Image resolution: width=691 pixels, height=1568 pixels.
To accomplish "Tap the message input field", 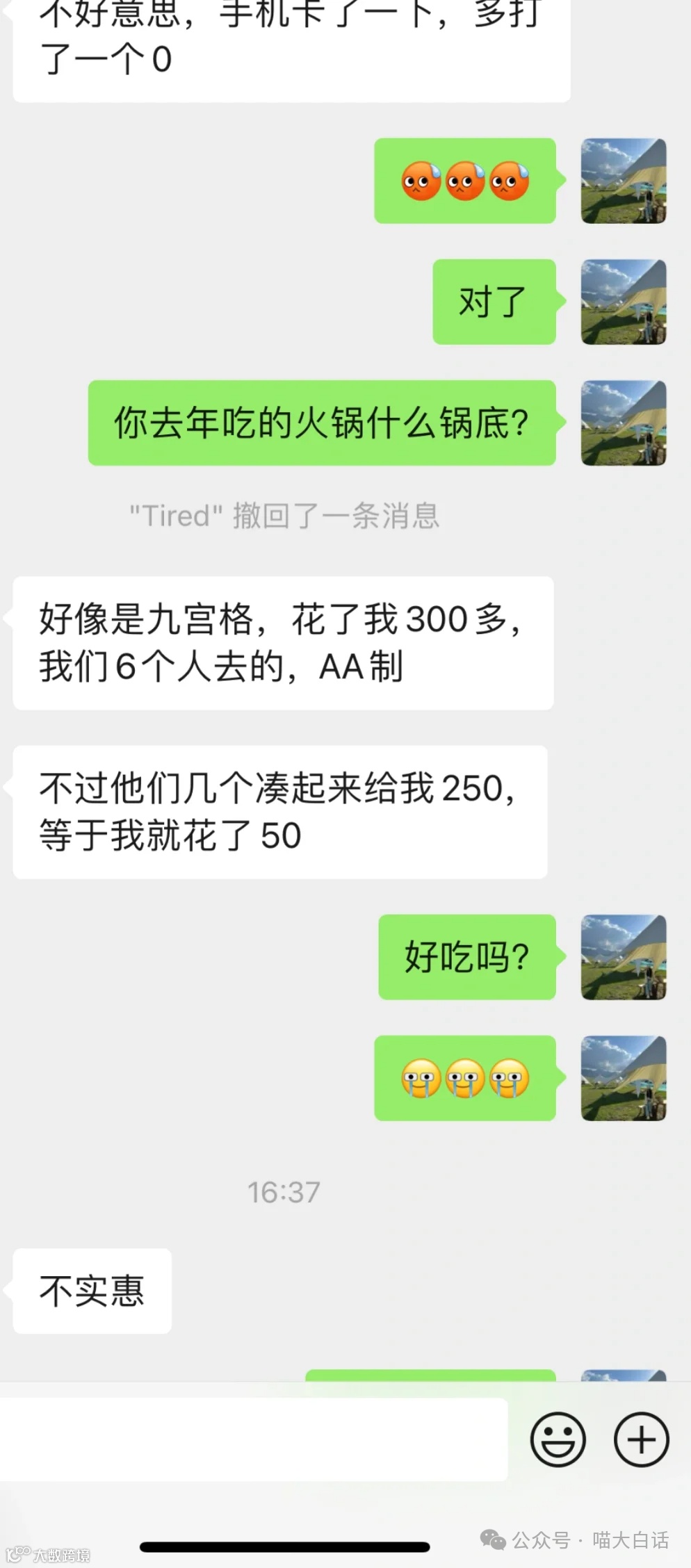I will (x=254, y=1439).
